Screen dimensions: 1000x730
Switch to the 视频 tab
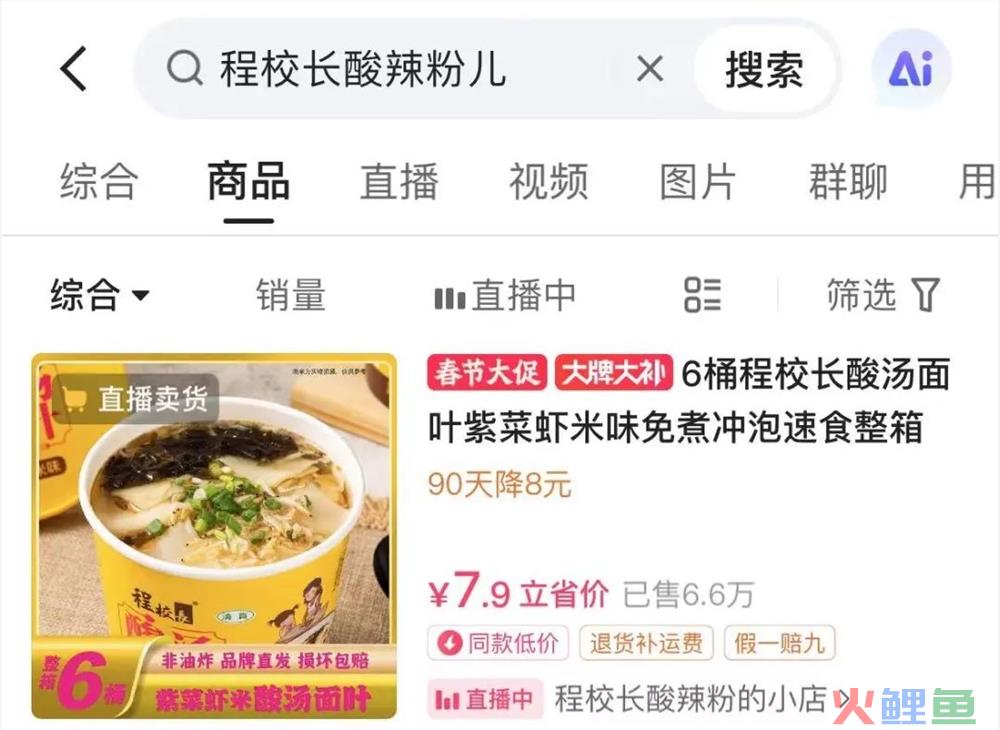548,182
